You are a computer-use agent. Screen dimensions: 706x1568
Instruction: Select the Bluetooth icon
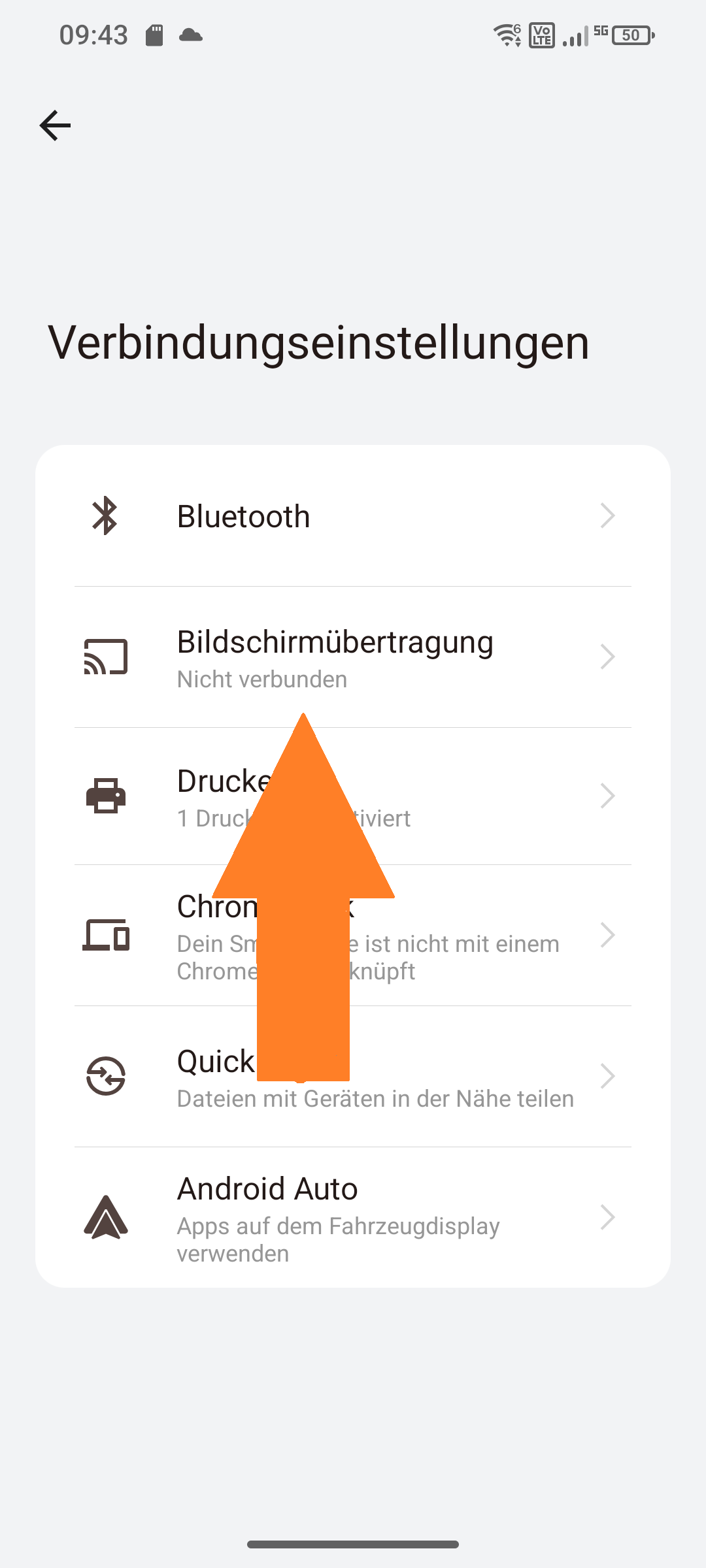[106, 515]
